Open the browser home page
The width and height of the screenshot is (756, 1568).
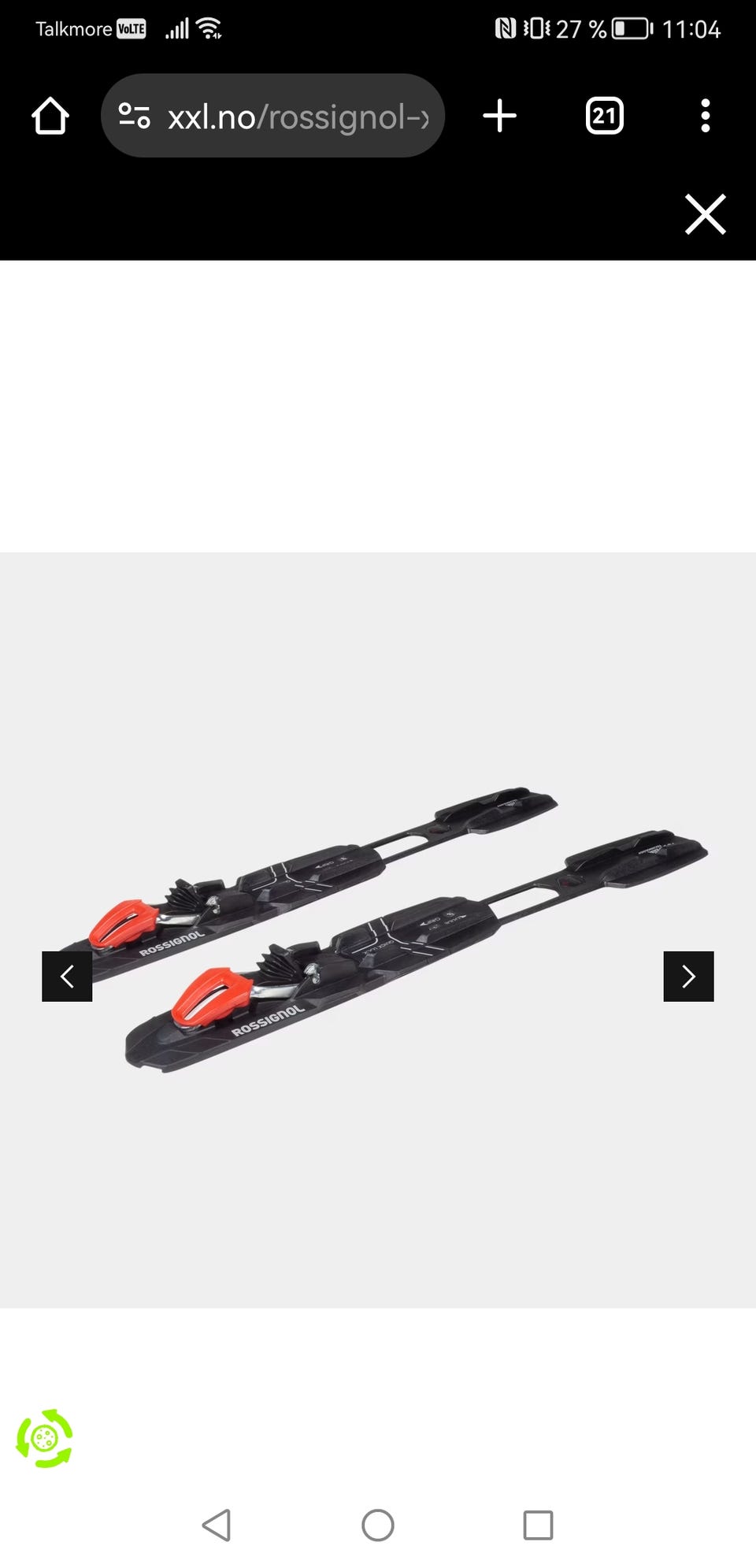[50, 116]
